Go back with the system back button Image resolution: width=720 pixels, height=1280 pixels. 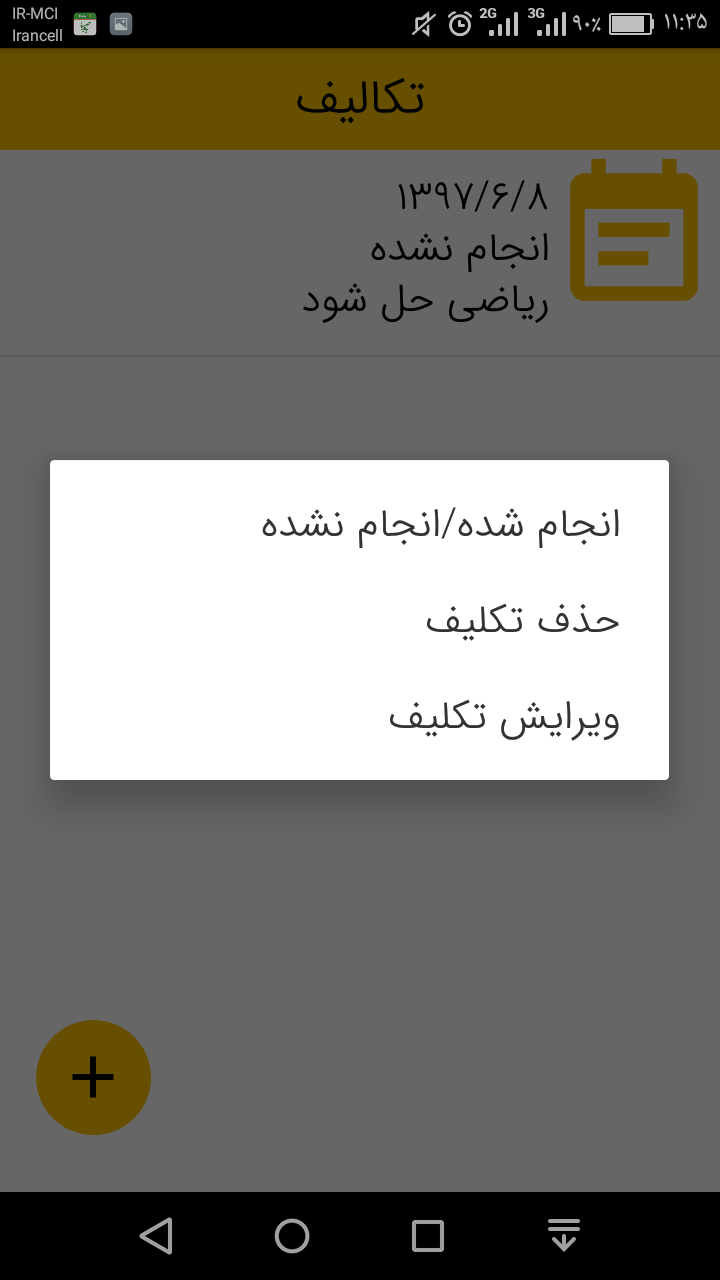pyautogui.click(x=156, y=1236)
